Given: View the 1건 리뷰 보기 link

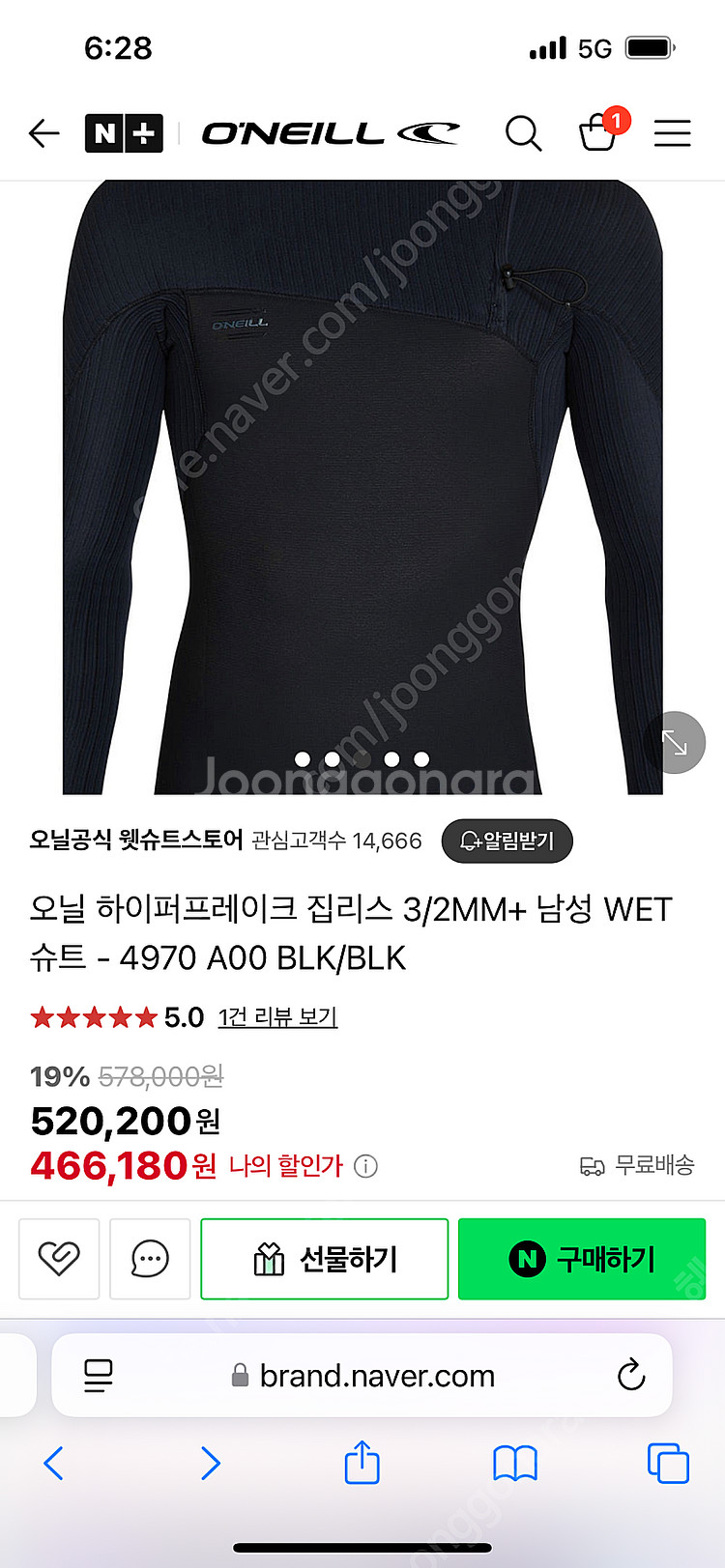Looking at the screenshot, I should pos(277,1017).
